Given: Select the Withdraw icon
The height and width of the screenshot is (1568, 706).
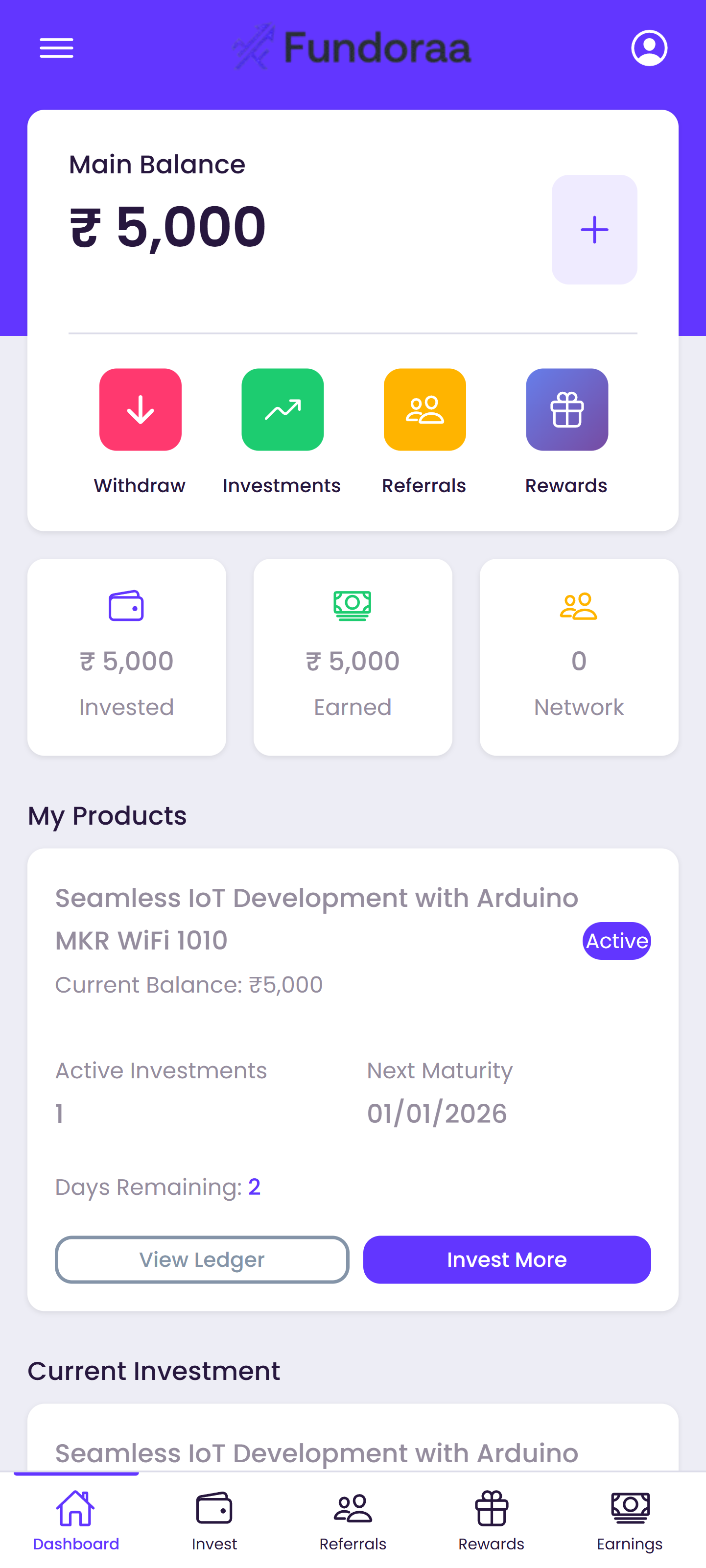Looking at the screenshot, I should pyautogui.click(x=140, y=409).
